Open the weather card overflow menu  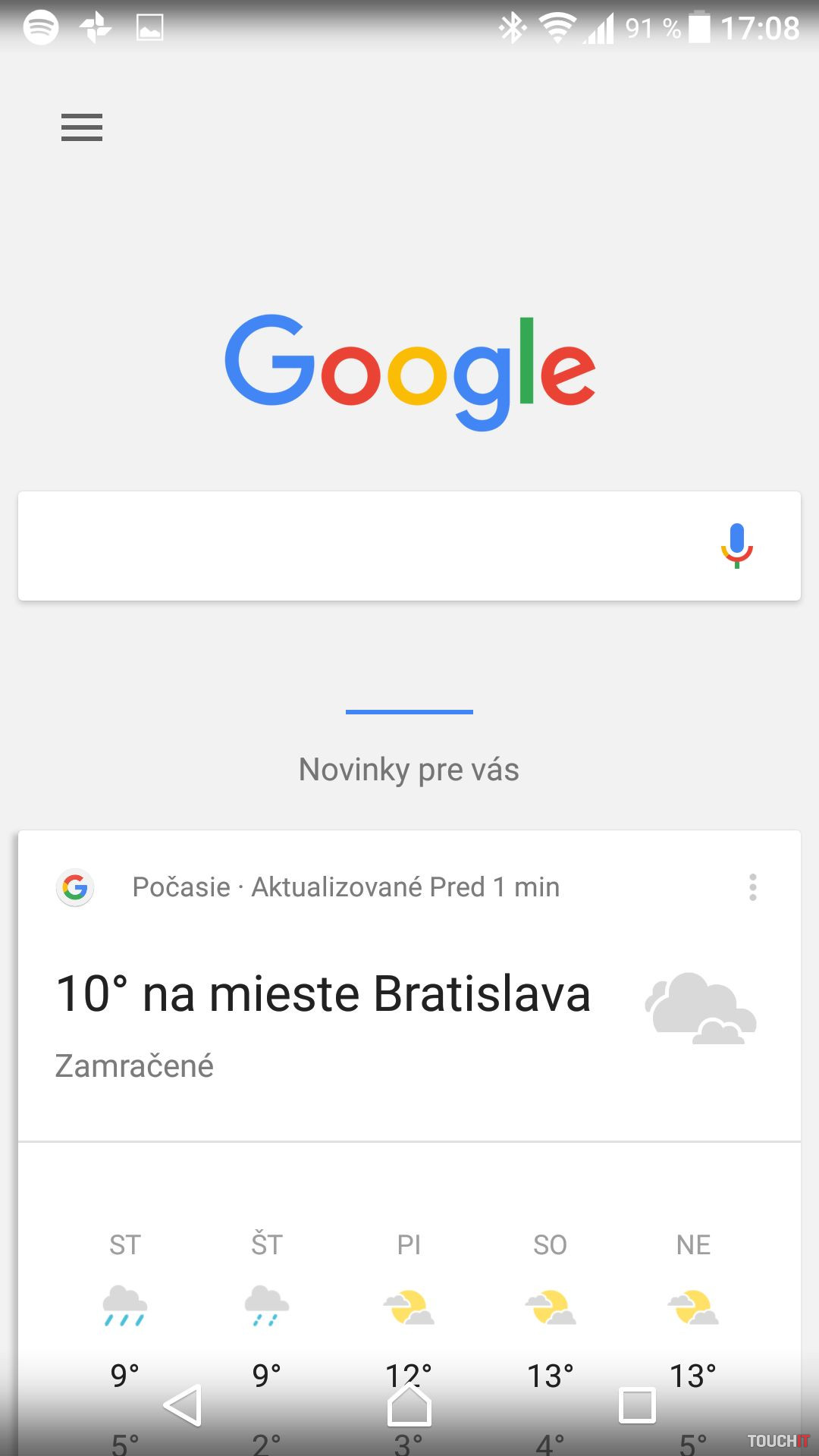click(x=752, y=887)
